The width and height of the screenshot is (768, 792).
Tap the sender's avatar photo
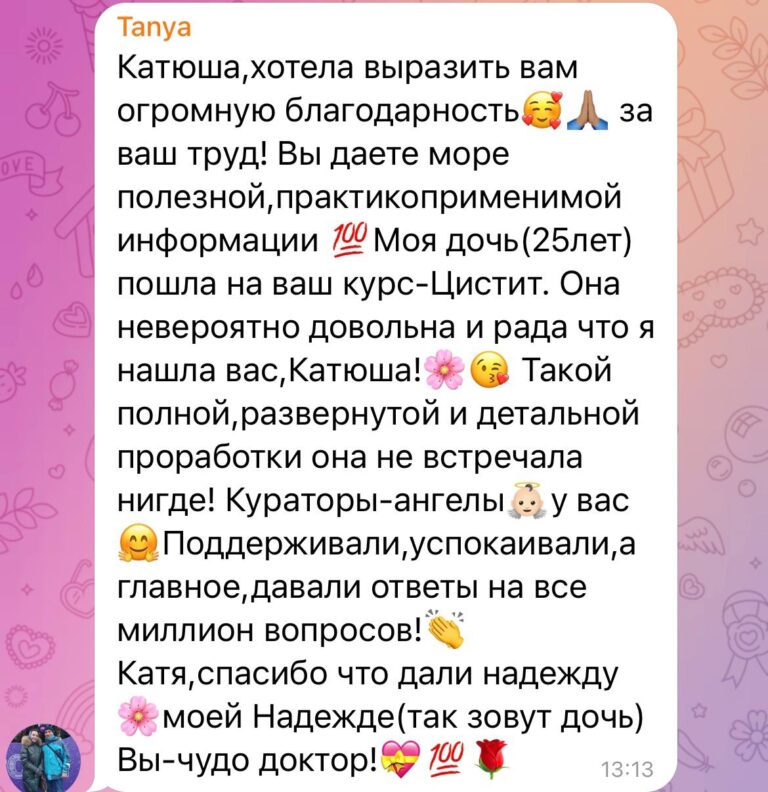[41, 757]
